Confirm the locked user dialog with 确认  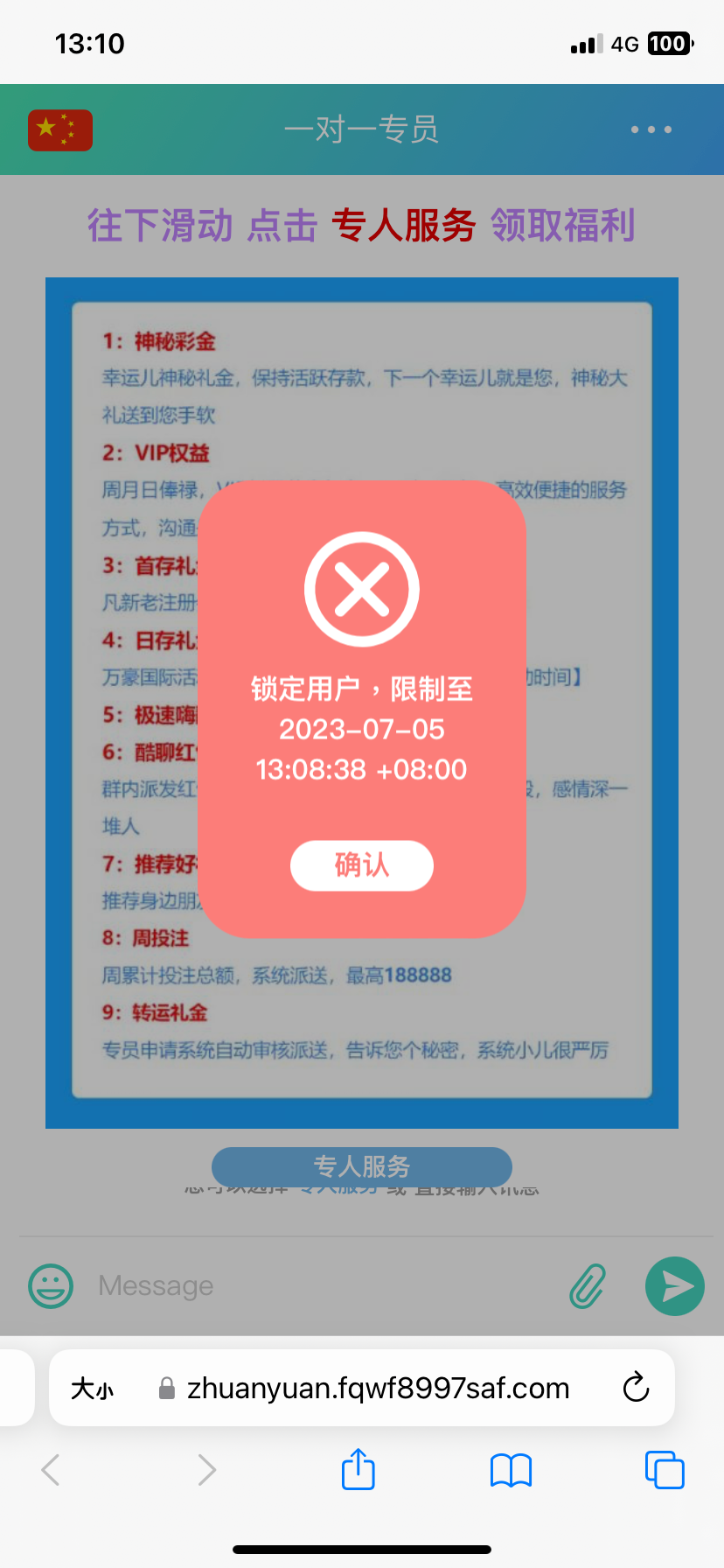pyautogui.click(x=361, y=865)
